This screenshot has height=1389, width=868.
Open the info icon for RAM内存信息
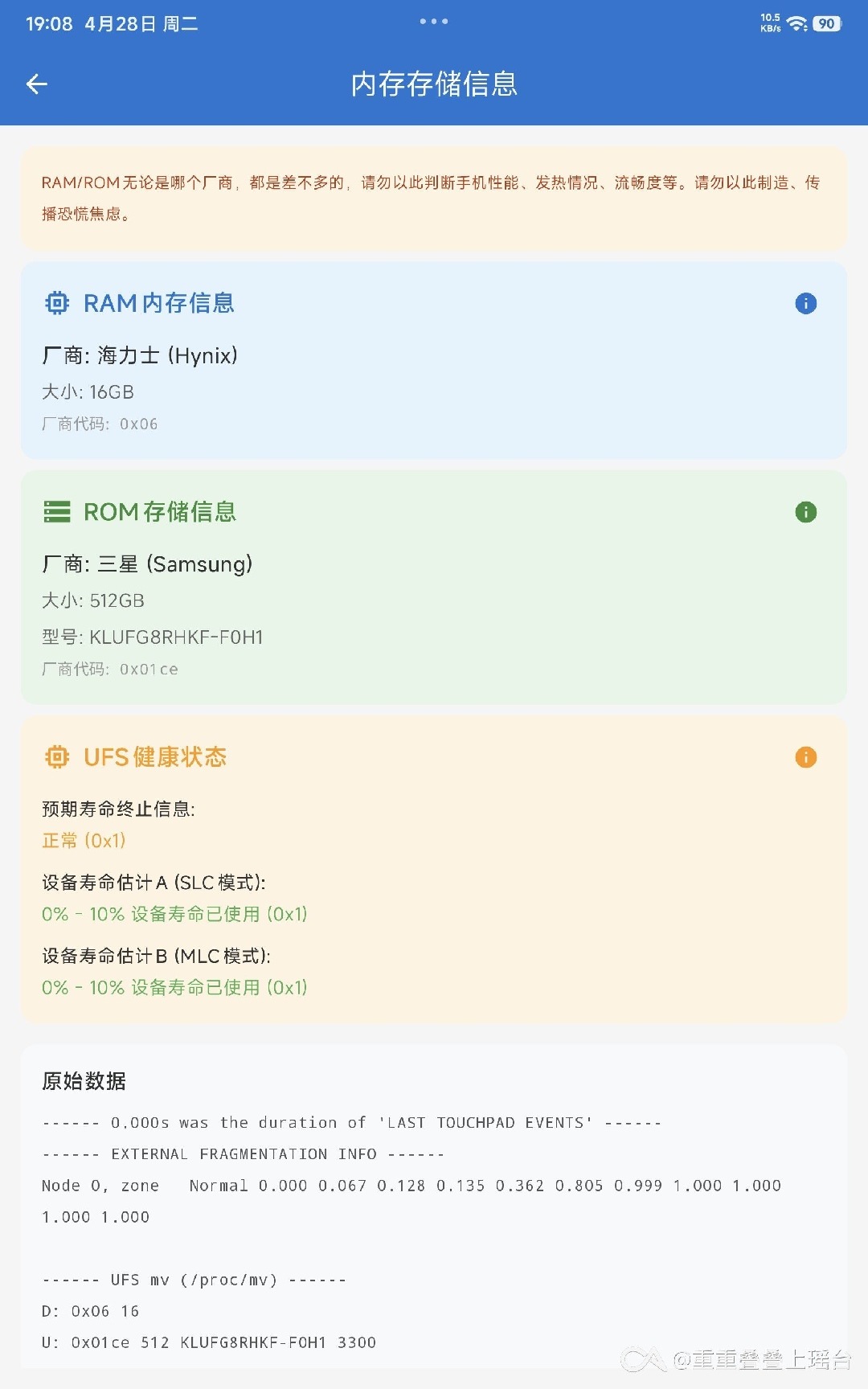point(805,303)
